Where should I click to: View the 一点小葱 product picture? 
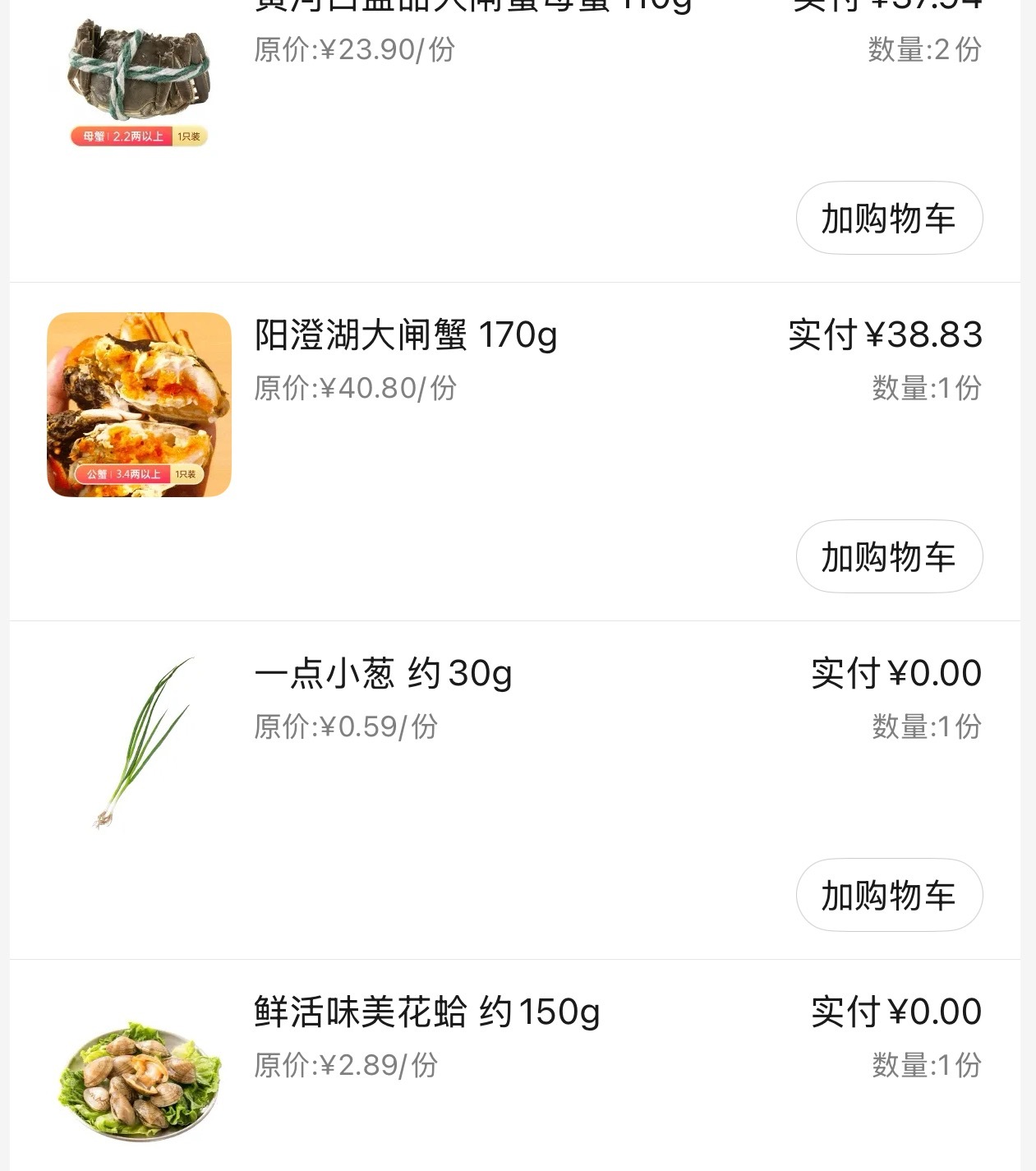tap(139, 743)
